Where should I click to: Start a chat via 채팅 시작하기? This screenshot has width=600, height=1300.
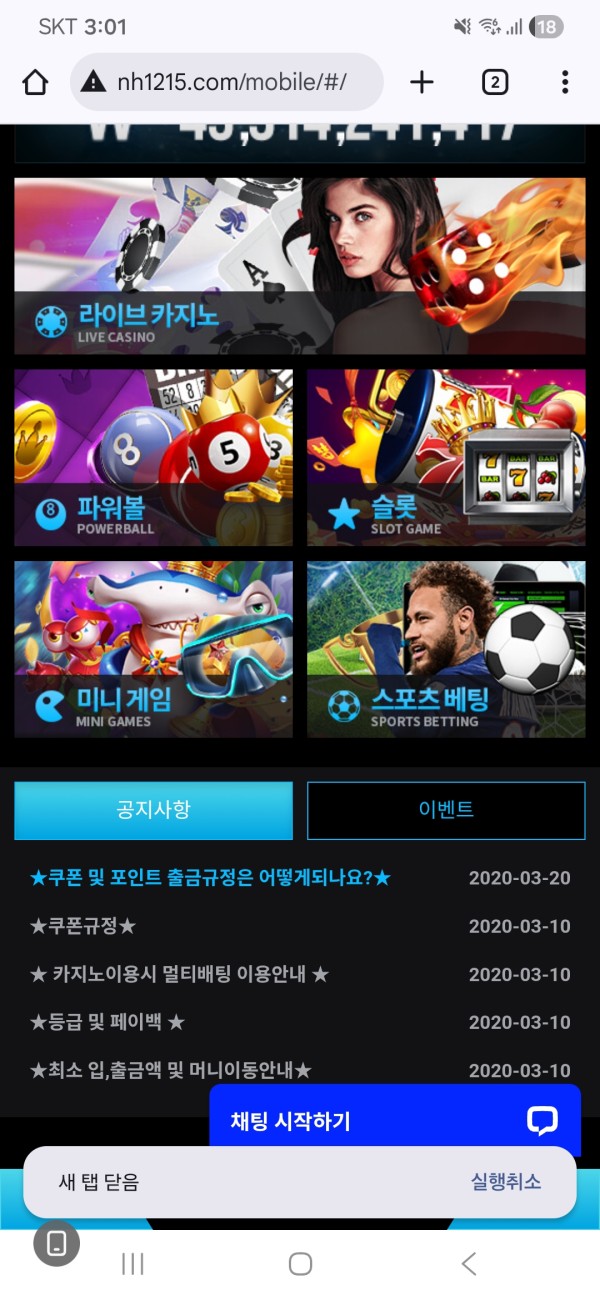(x=394, y=1121)
